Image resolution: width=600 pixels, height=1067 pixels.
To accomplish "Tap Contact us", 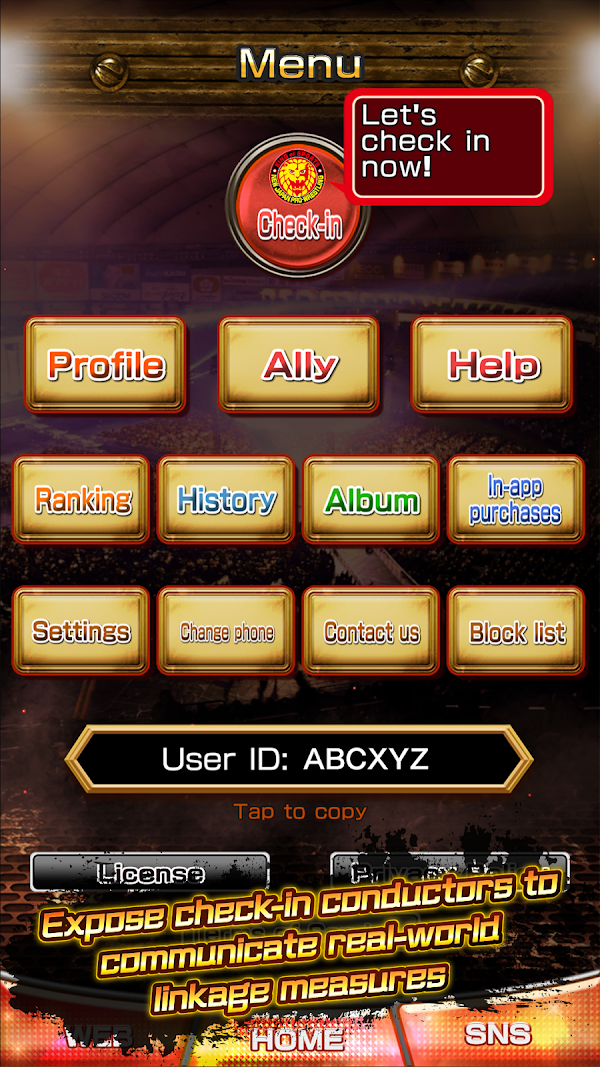I will [372, 631].
